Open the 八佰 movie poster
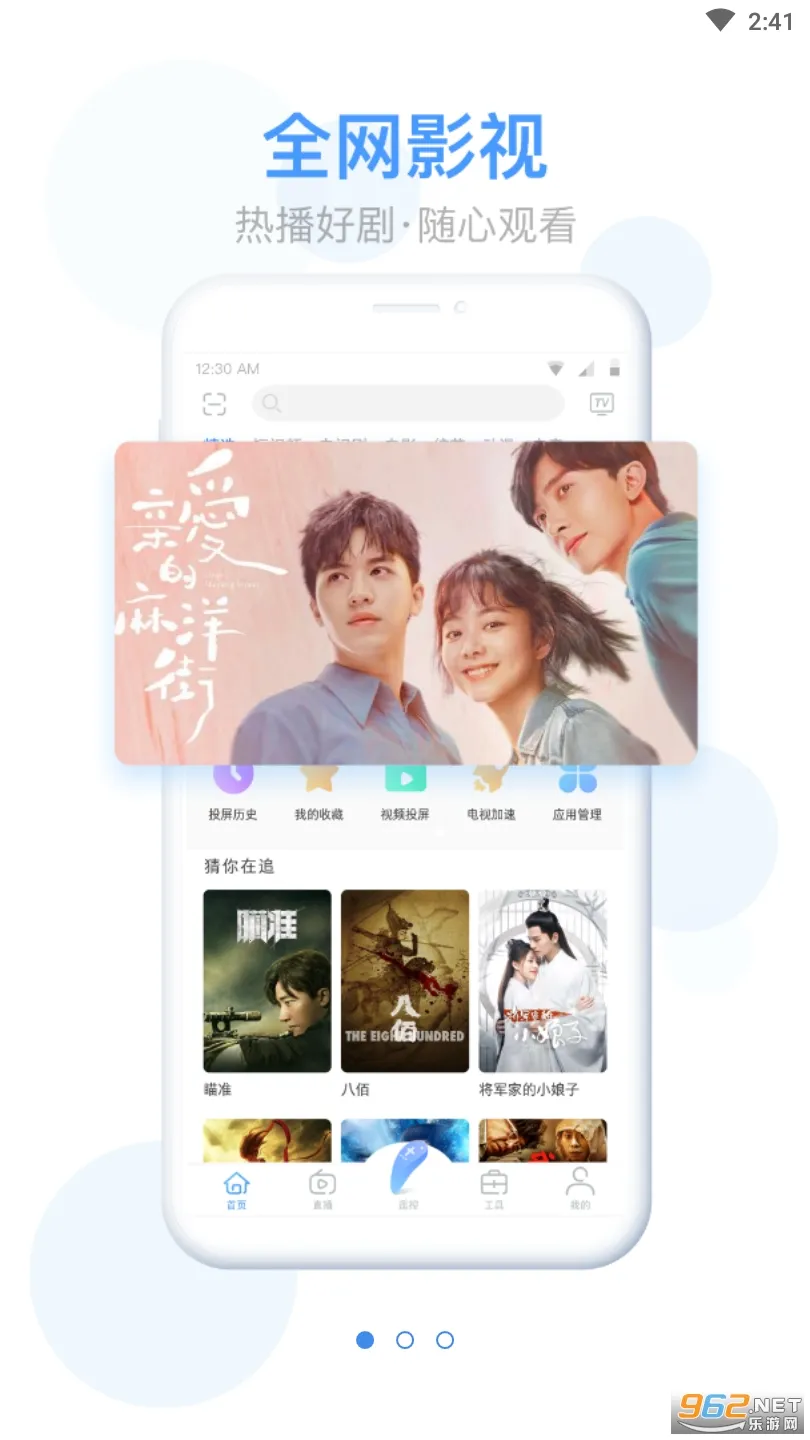Viewport: 810px width, 1440px height. [x=404, y=980]
